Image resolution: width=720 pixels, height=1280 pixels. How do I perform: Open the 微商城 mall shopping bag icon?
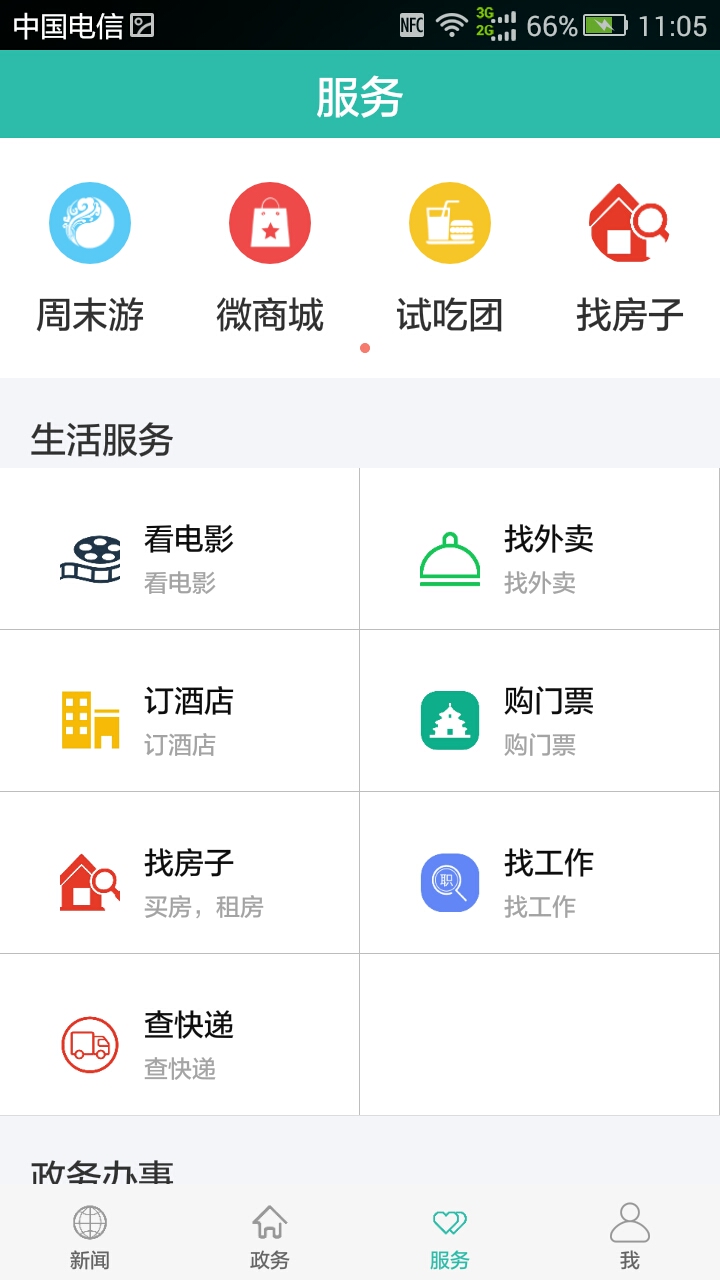[x=270, y=222]
